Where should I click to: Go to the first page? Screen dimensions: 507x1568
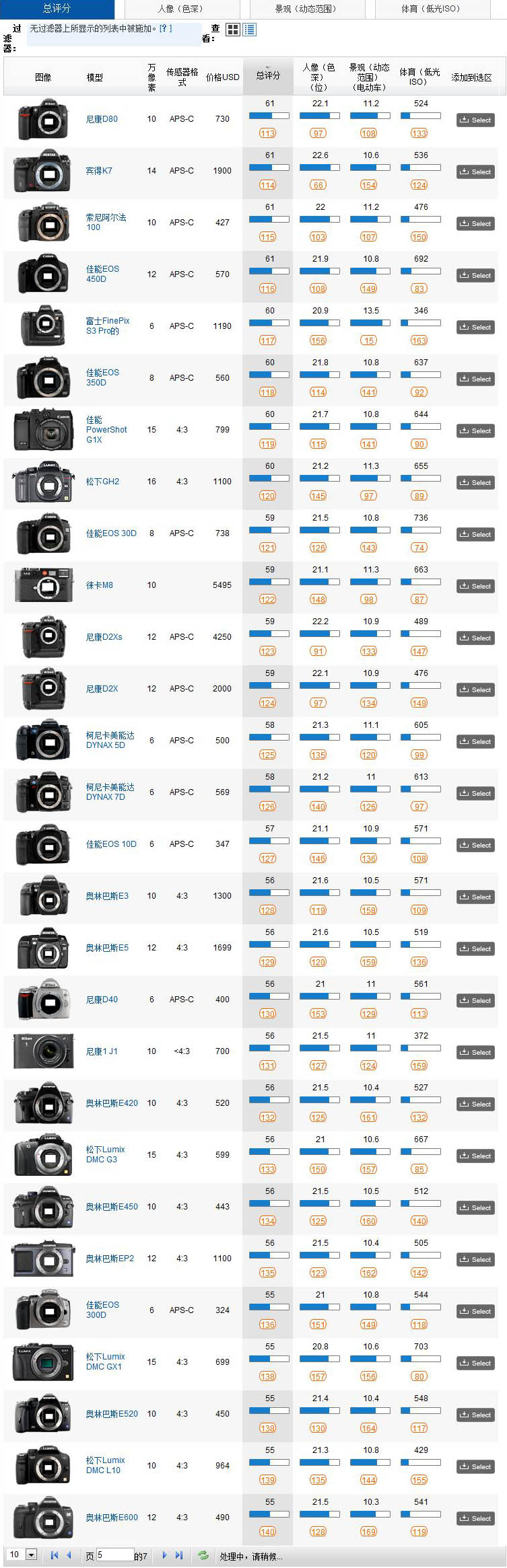[54, 1555]
